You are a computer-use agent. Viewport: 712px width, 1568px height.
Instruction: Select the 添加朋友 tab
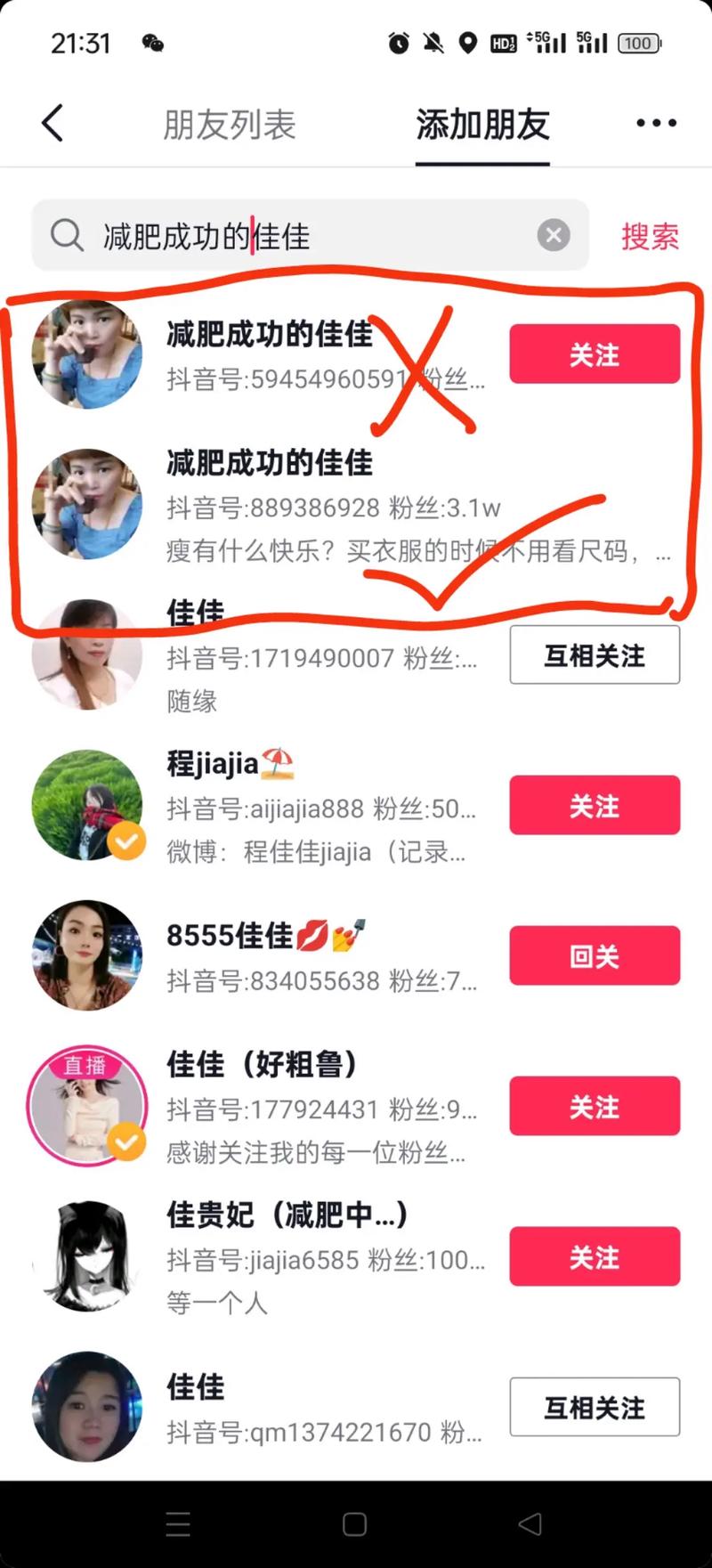(x=482, y=125)
